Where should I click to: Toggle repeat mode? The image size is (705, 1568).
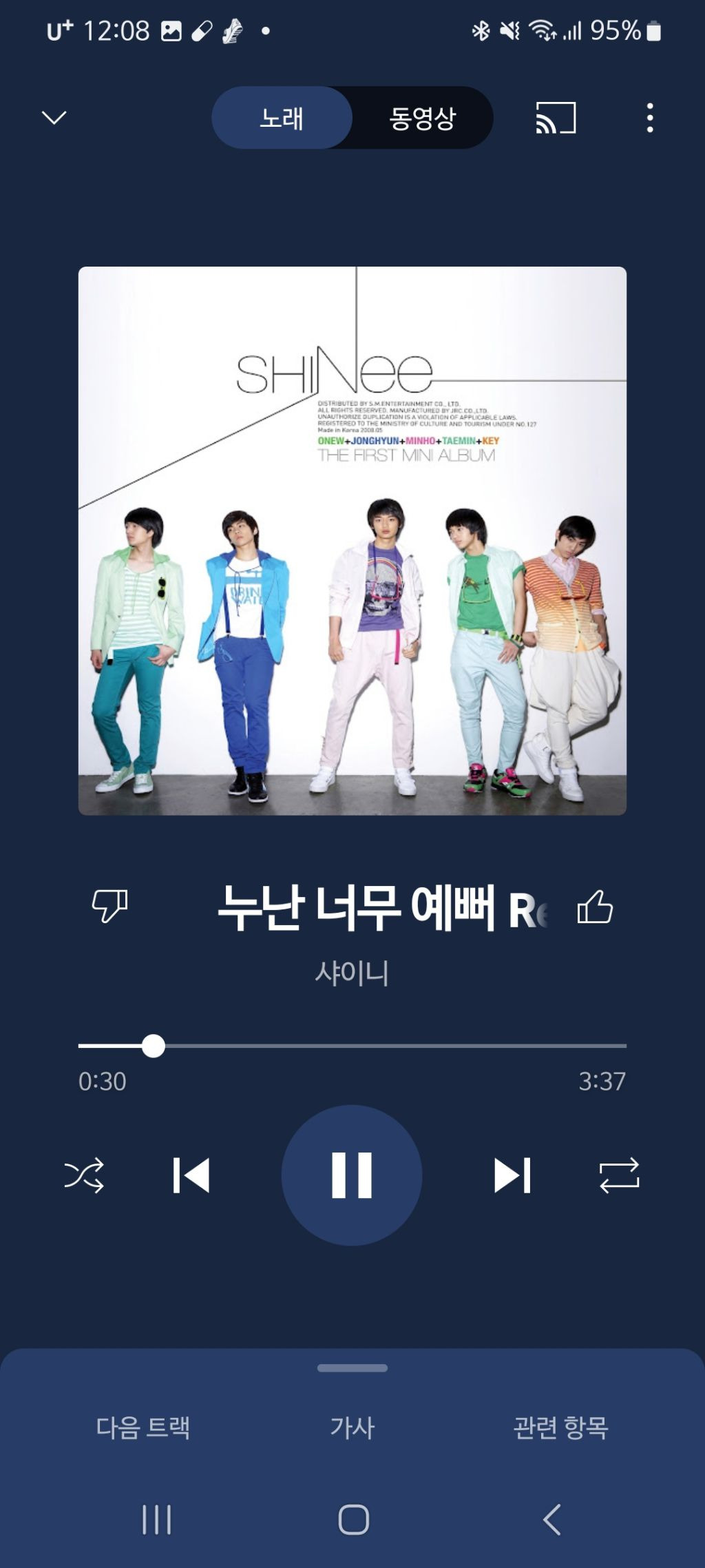[x=619, y=1175]
